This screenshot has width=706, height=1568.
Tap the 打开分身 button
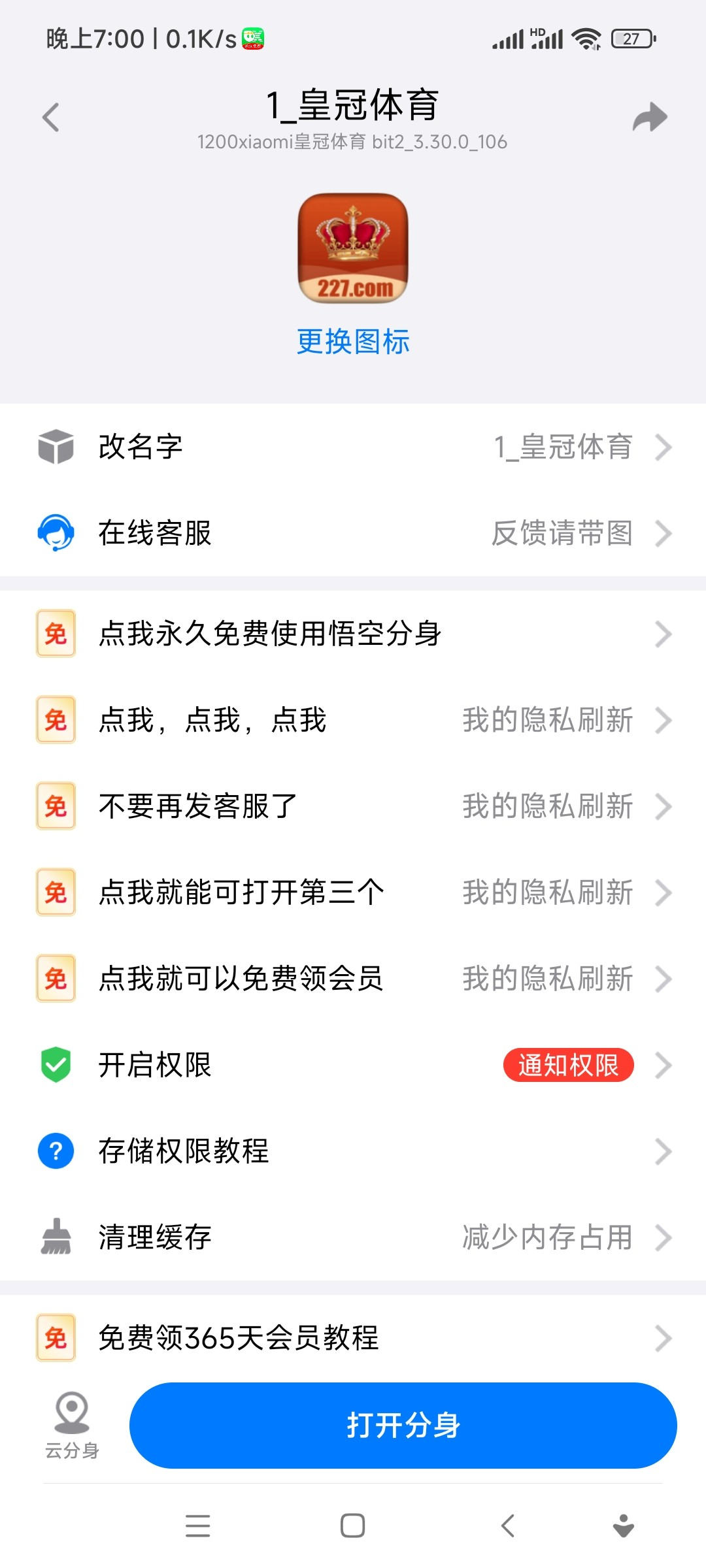(x=403, y=1426)
